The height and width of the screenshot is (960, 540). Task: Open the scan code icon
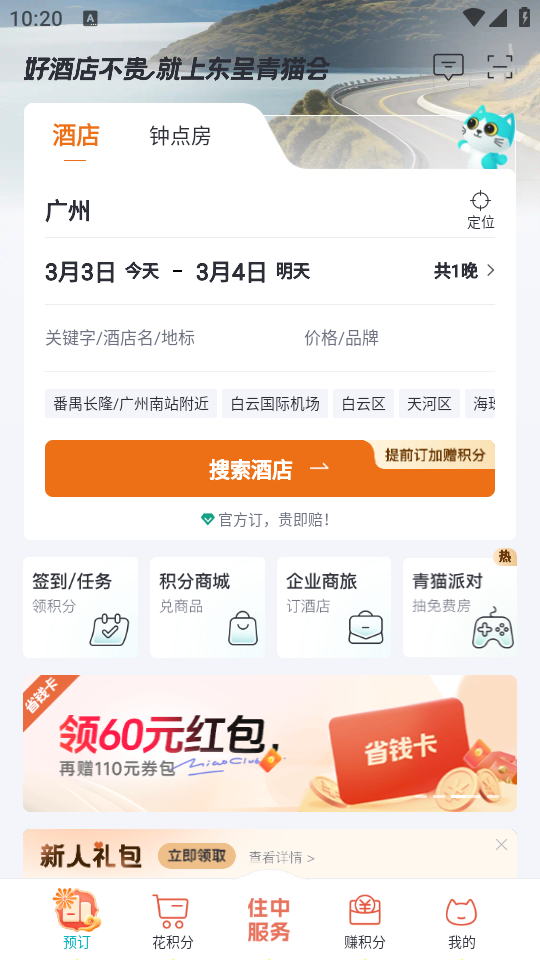pos(500,67)
